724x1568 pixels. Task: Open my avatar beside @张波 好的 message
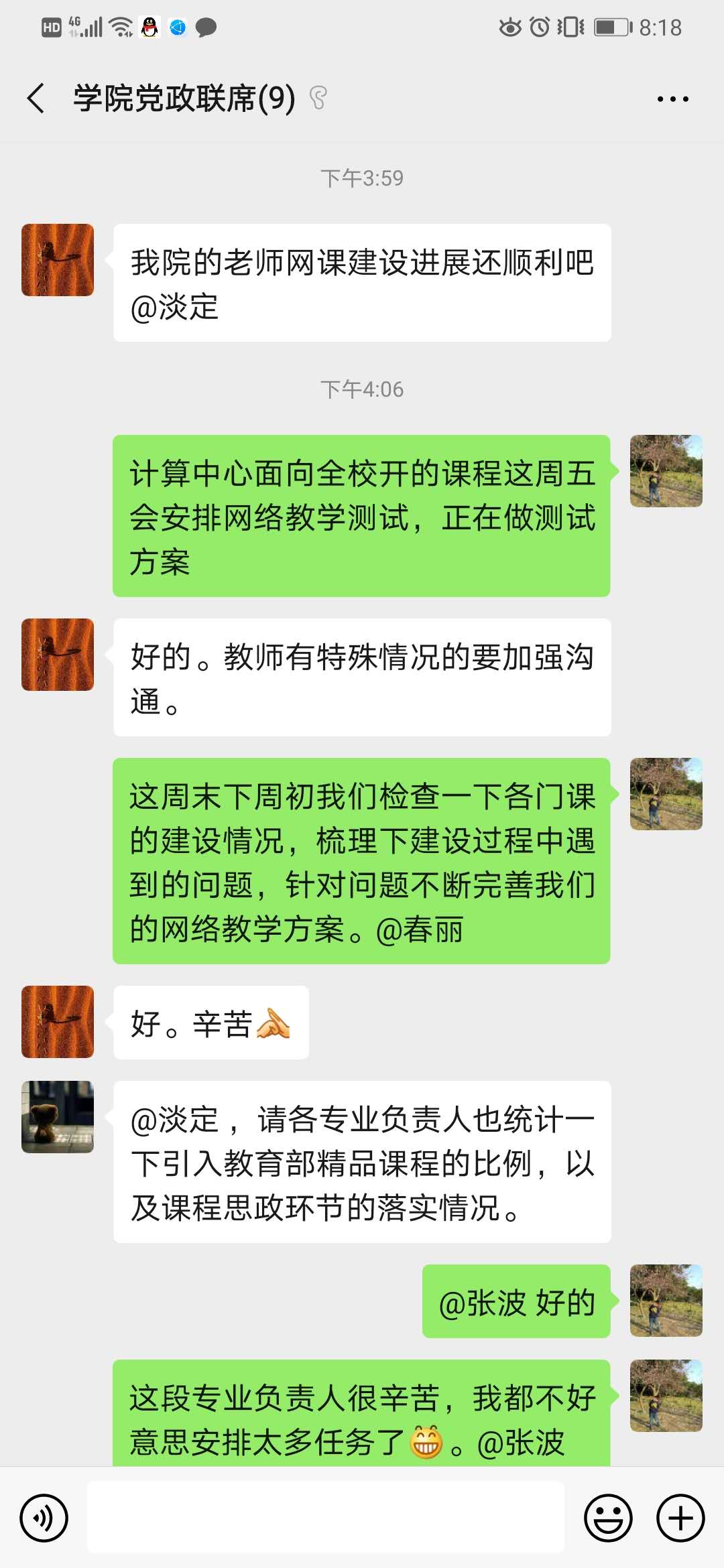[666, 1301]
